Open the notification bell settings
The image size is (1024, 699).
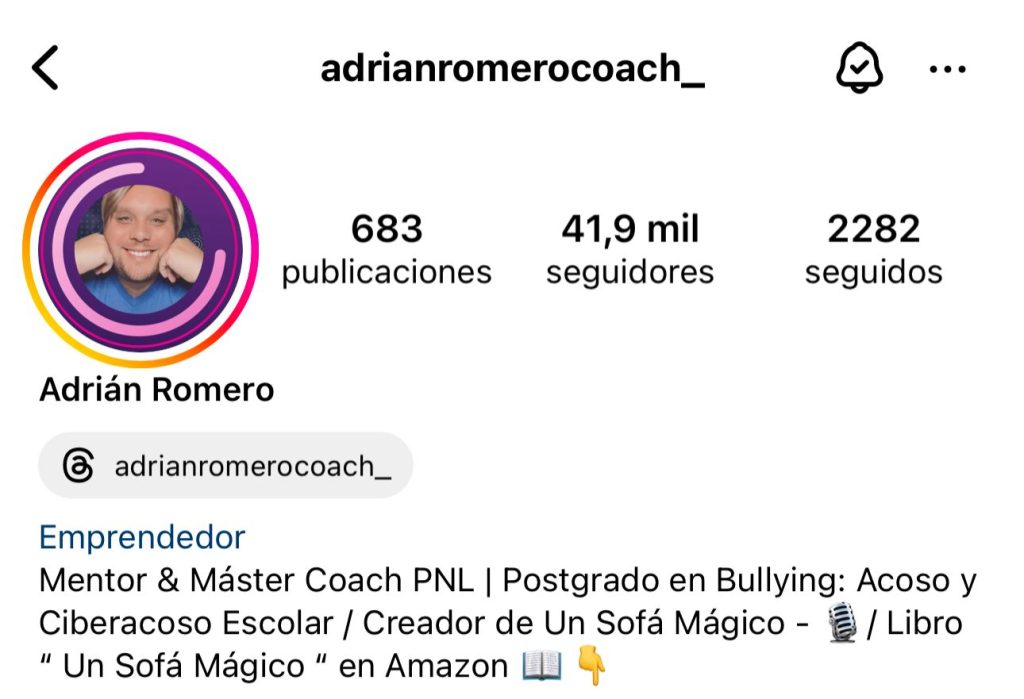[x=857, y=69]
